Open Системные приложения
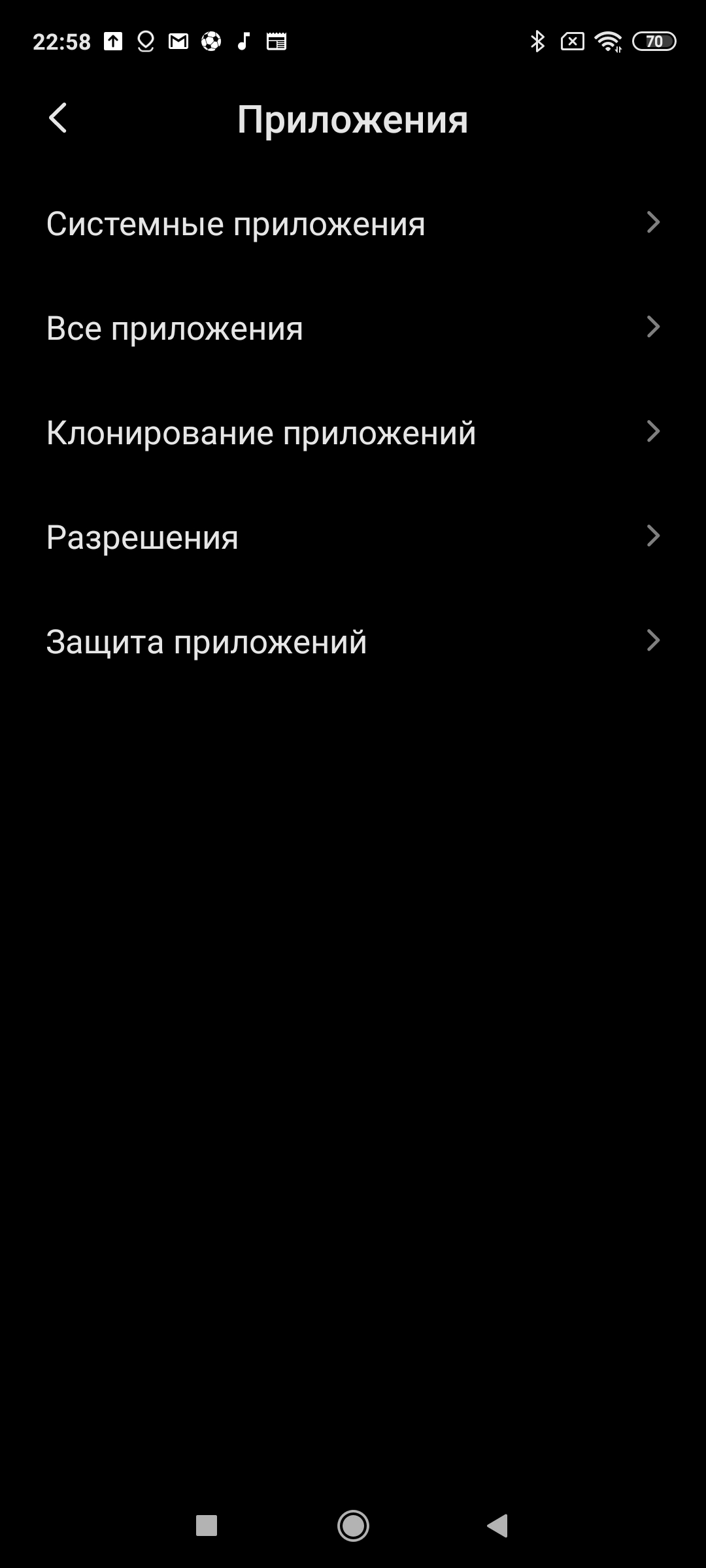This screenshot has height=1568, width=706. 353,223
